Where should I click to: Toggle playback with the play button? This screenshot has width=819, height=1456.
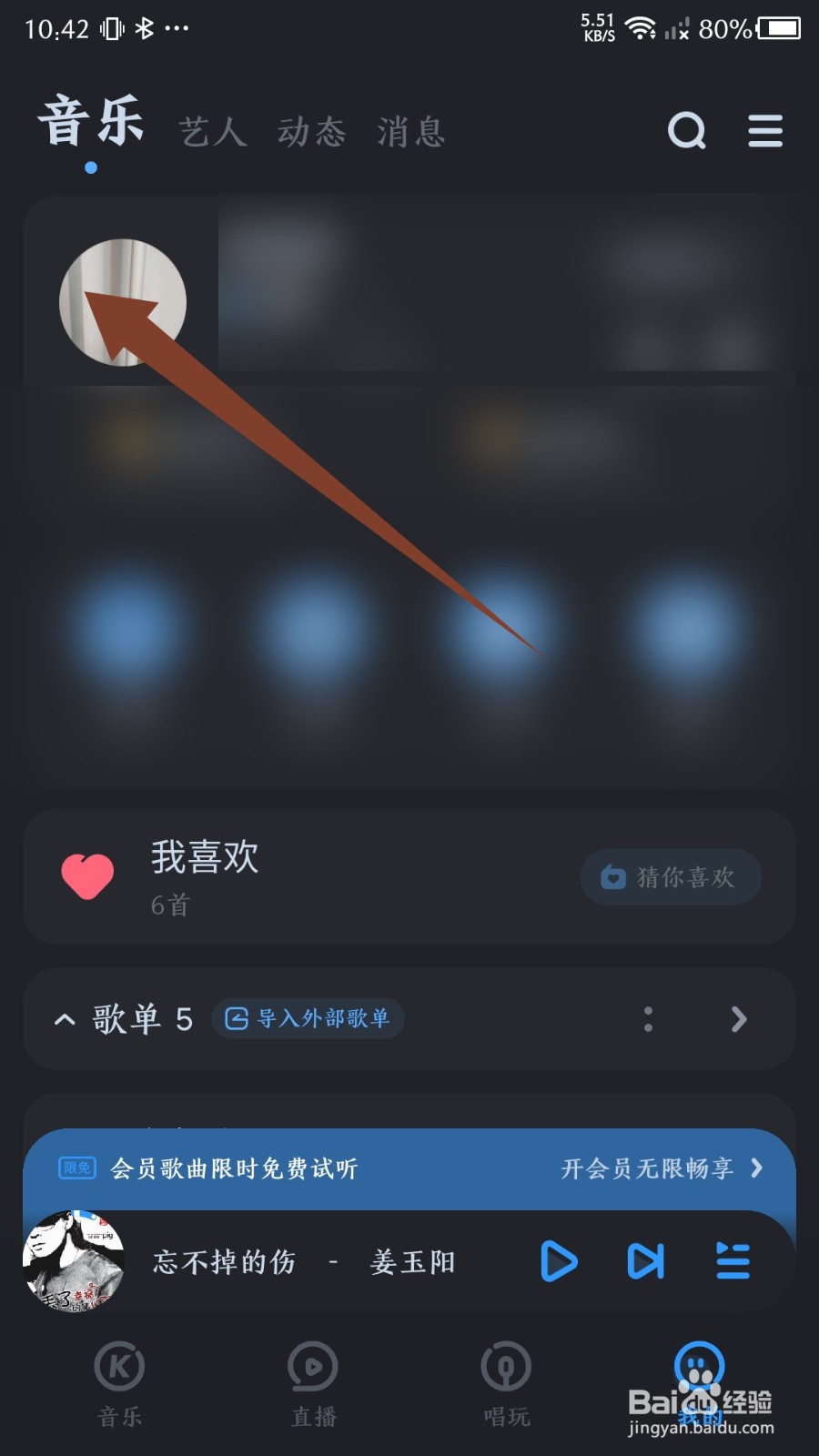click(x=559, y=1262)
